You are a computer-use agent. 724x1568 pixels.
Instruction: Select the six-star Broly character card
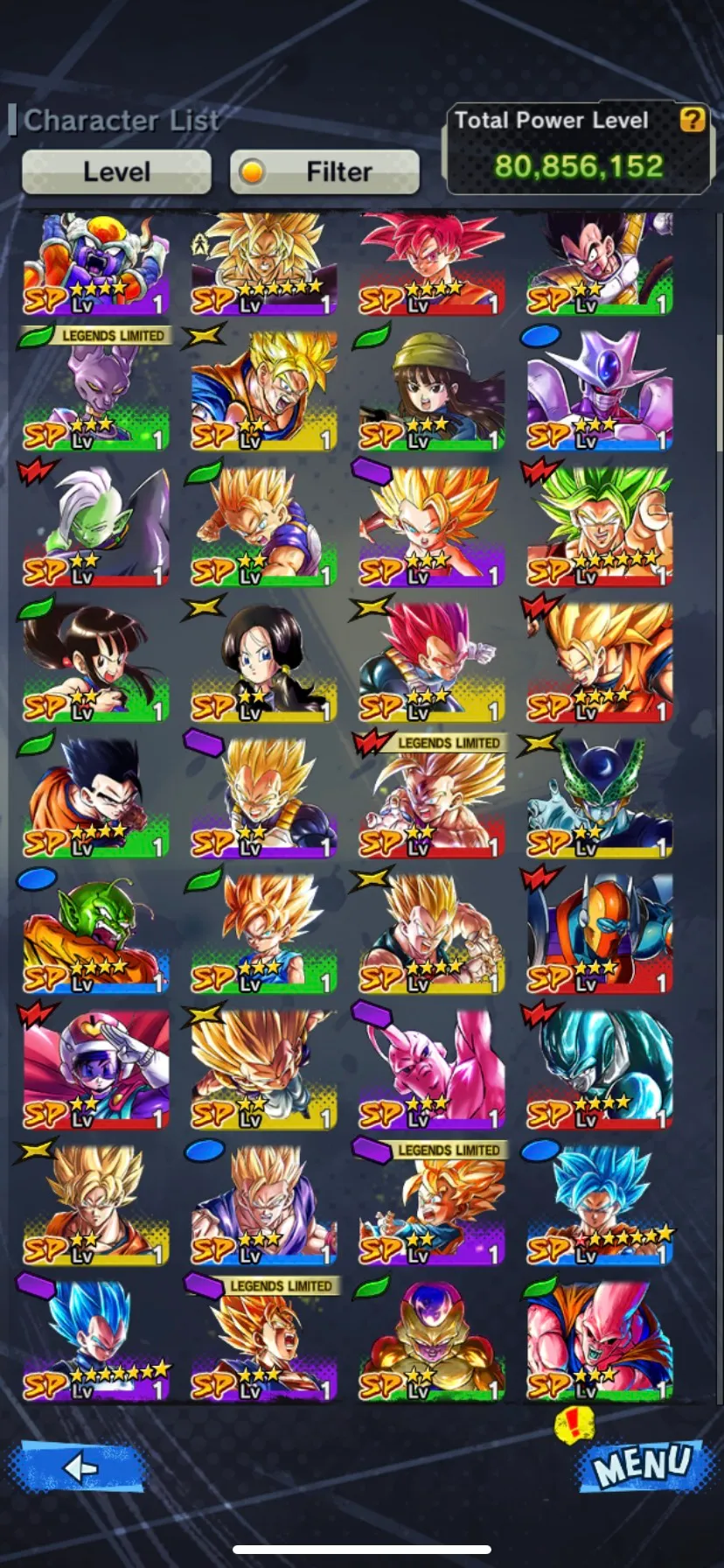pos(597,525)
